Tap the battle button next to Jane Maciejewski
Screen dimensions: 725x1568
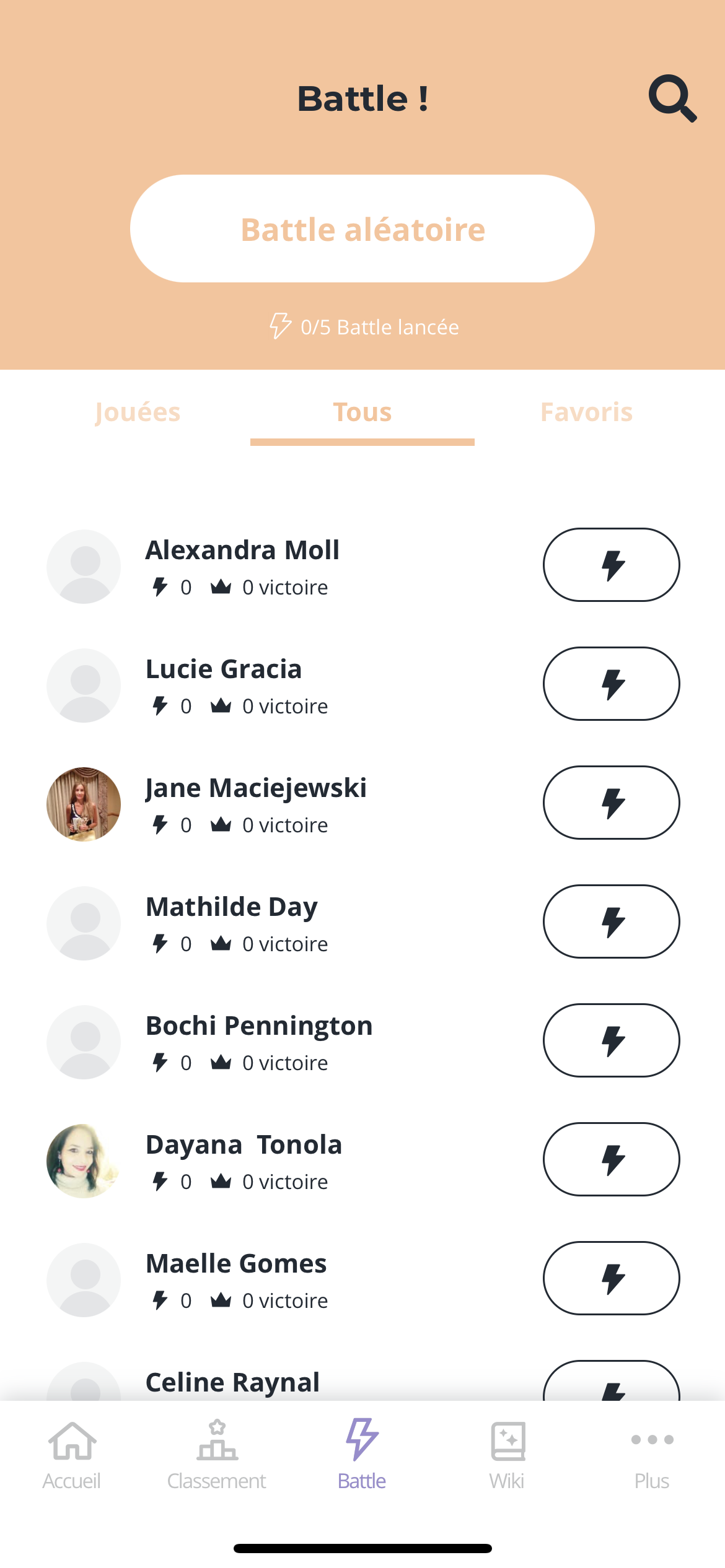(x=612, y=803)
